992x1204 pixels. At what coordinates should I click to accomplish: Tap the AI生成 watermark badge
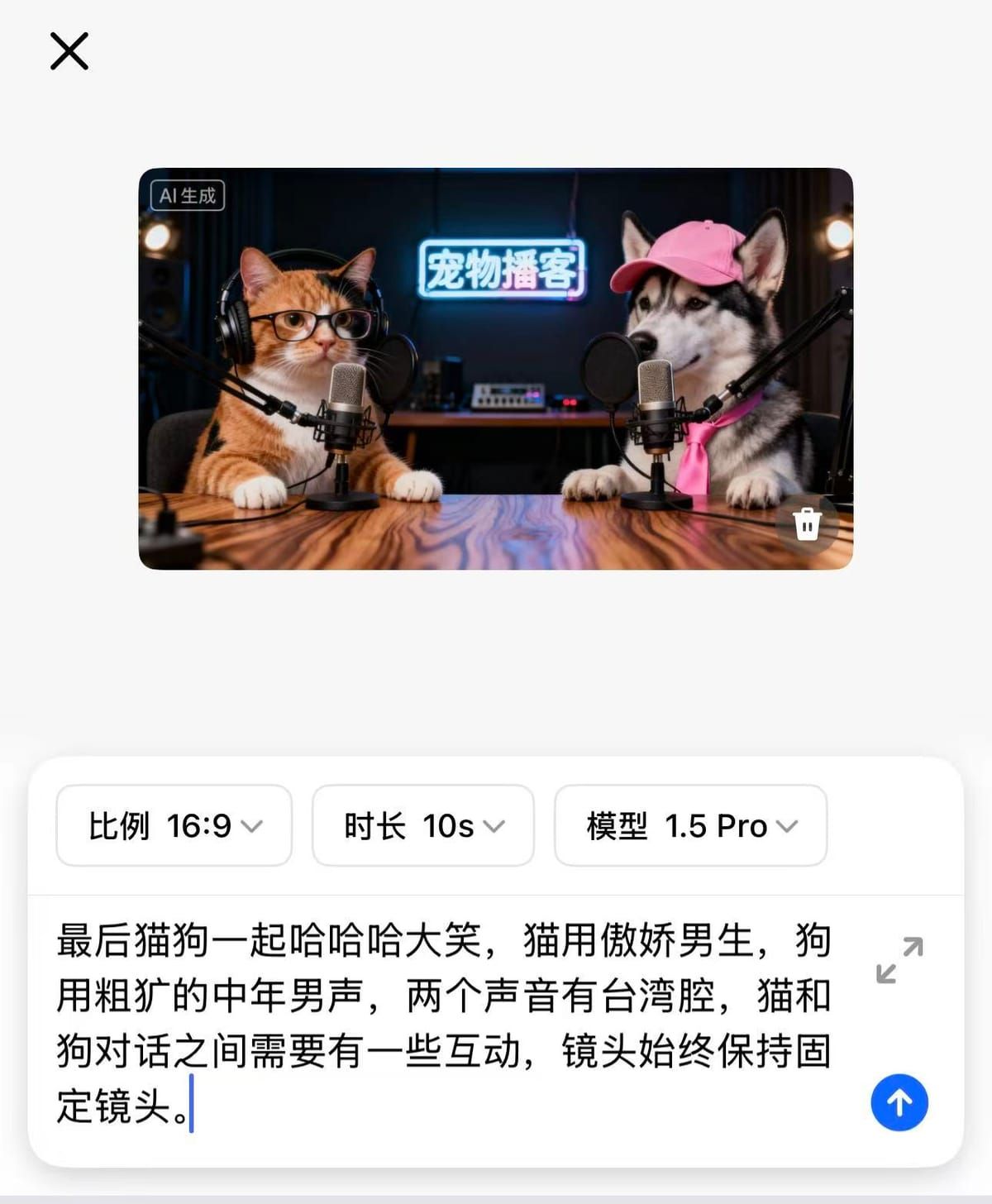click(x=186, y=195)
